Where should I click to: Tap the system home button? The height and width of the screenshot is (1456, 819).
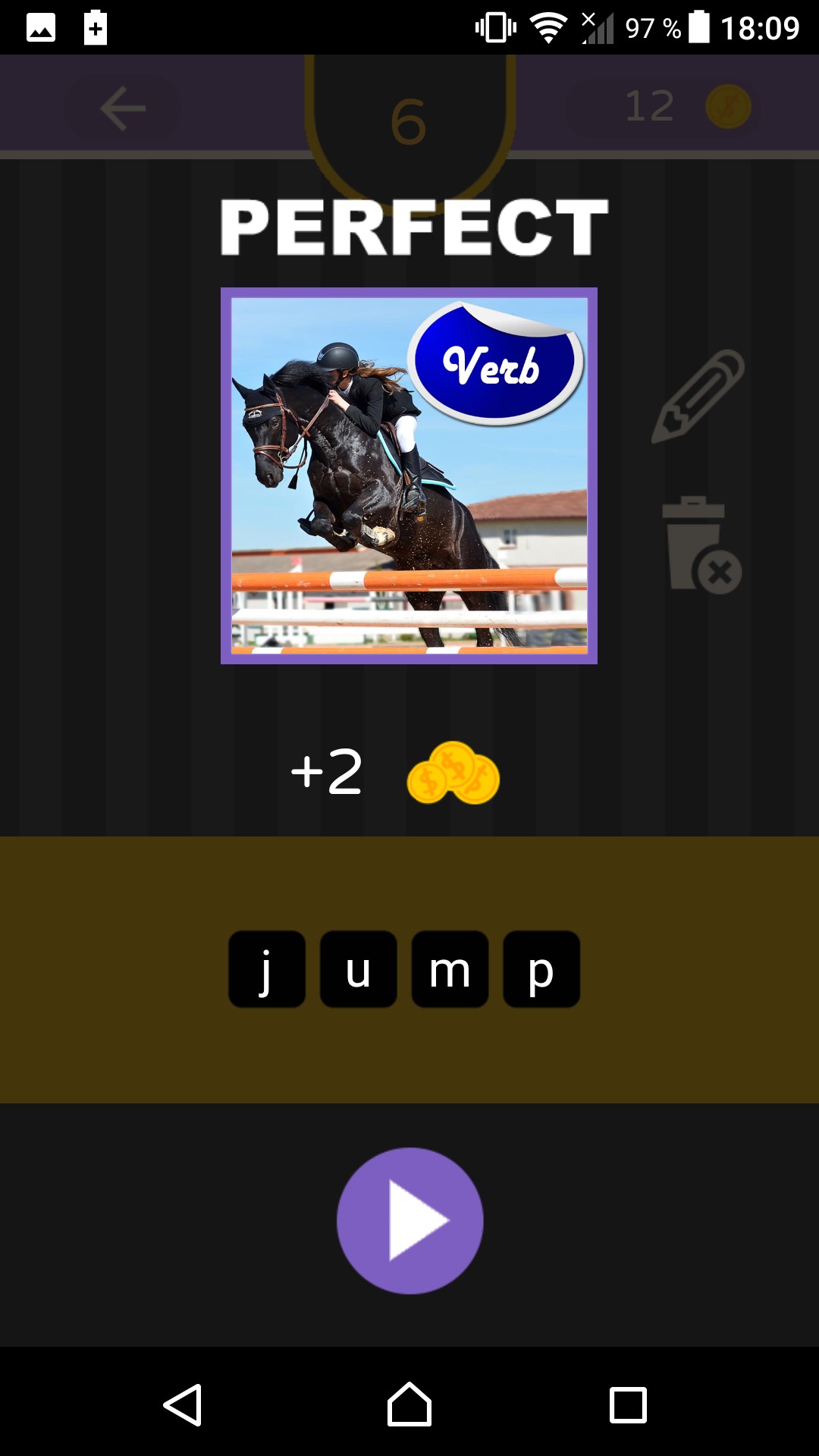click(409, 1404)
